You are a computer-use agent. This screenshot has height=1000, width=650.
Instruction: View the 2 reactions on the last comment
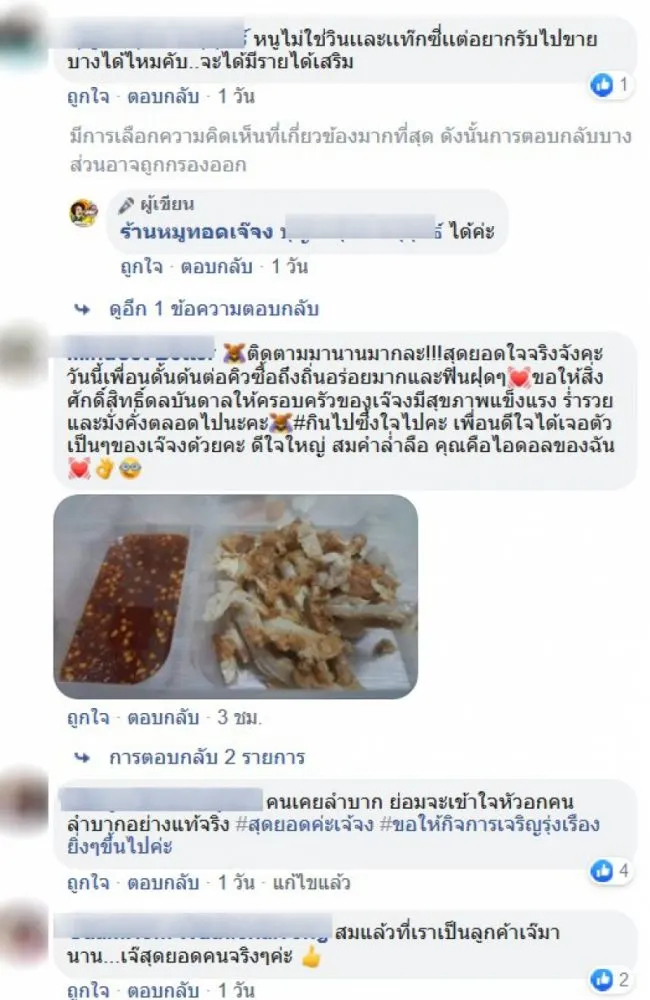point(611,979)
